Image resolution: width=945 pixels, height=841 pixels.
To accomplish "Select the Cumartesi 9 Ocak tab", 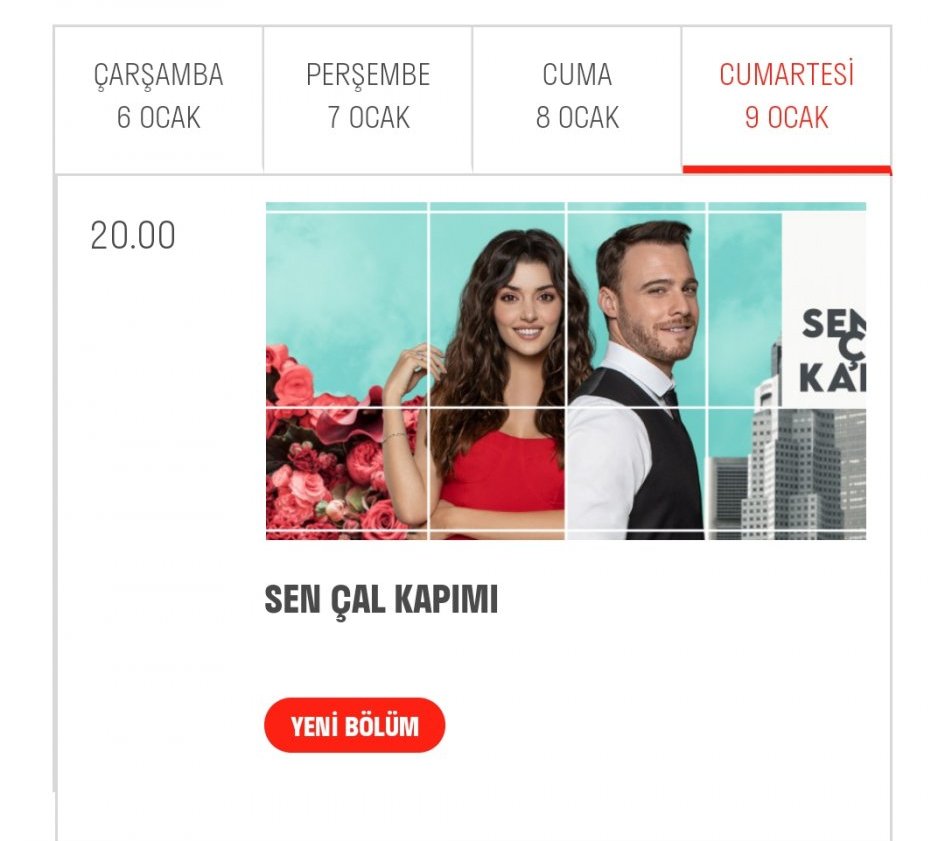I will [x=787, y=97].
